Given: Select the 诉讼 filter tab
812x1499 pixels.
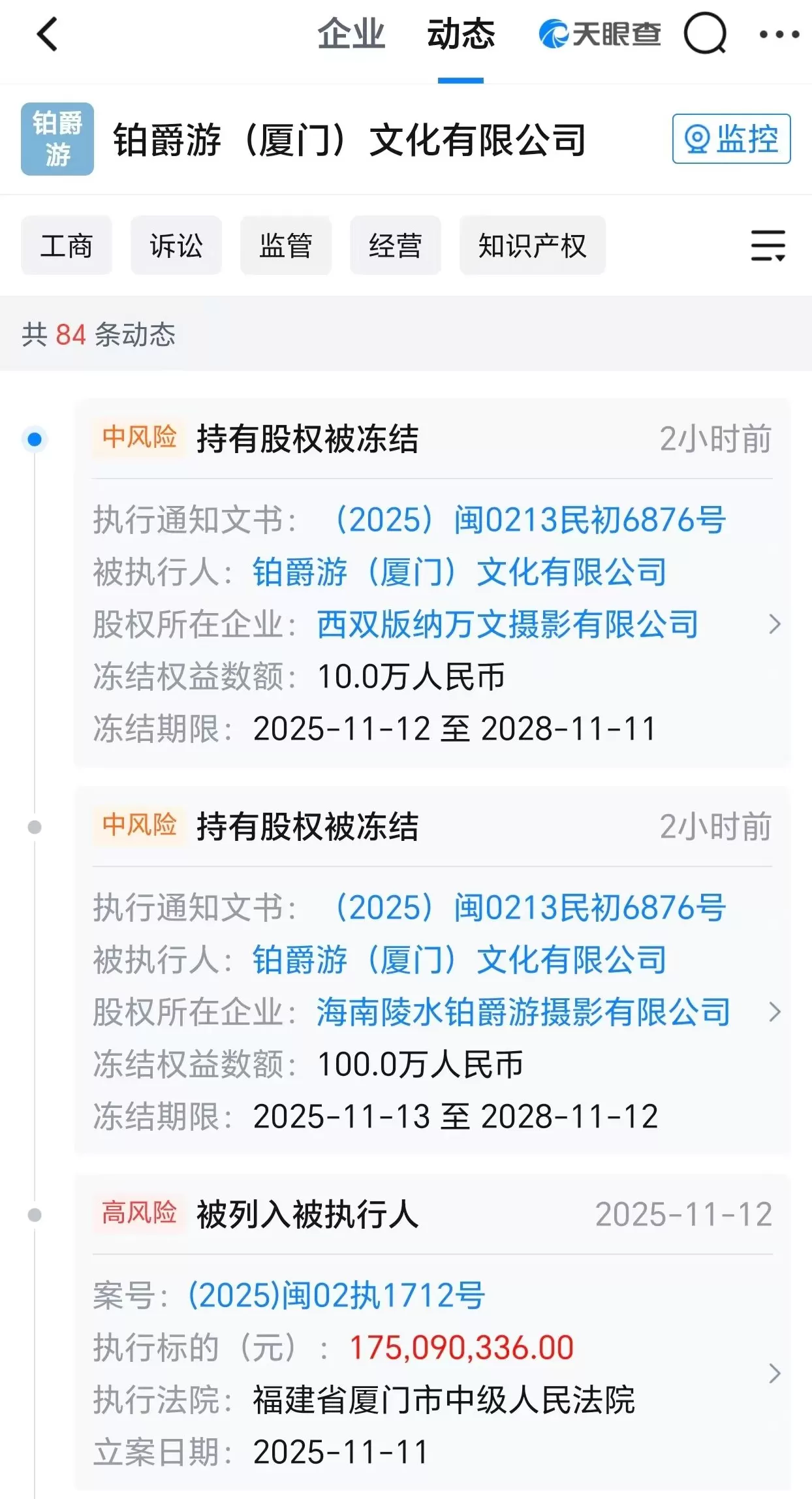Looking at the screenshot, I should 176,247.
